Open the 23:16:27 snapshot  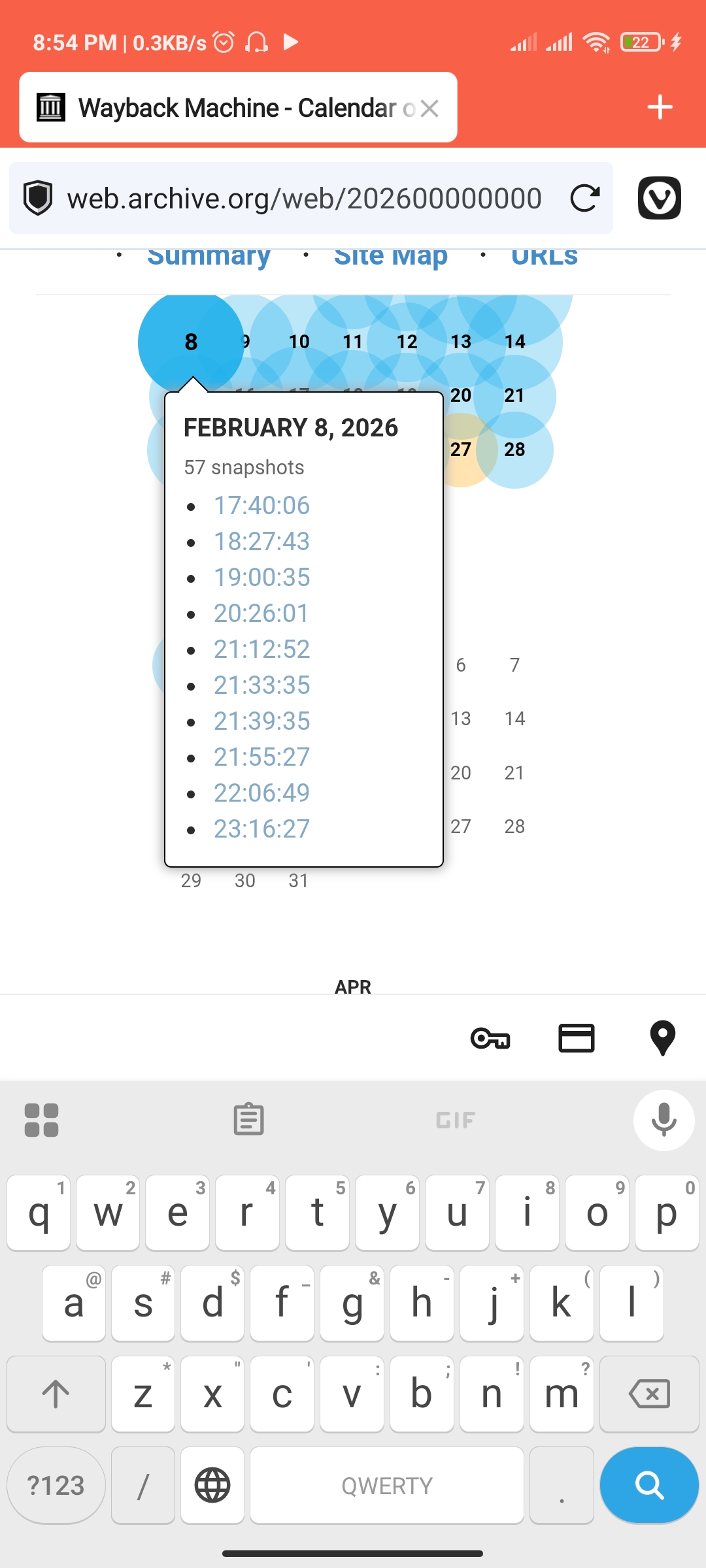[261, 828]
